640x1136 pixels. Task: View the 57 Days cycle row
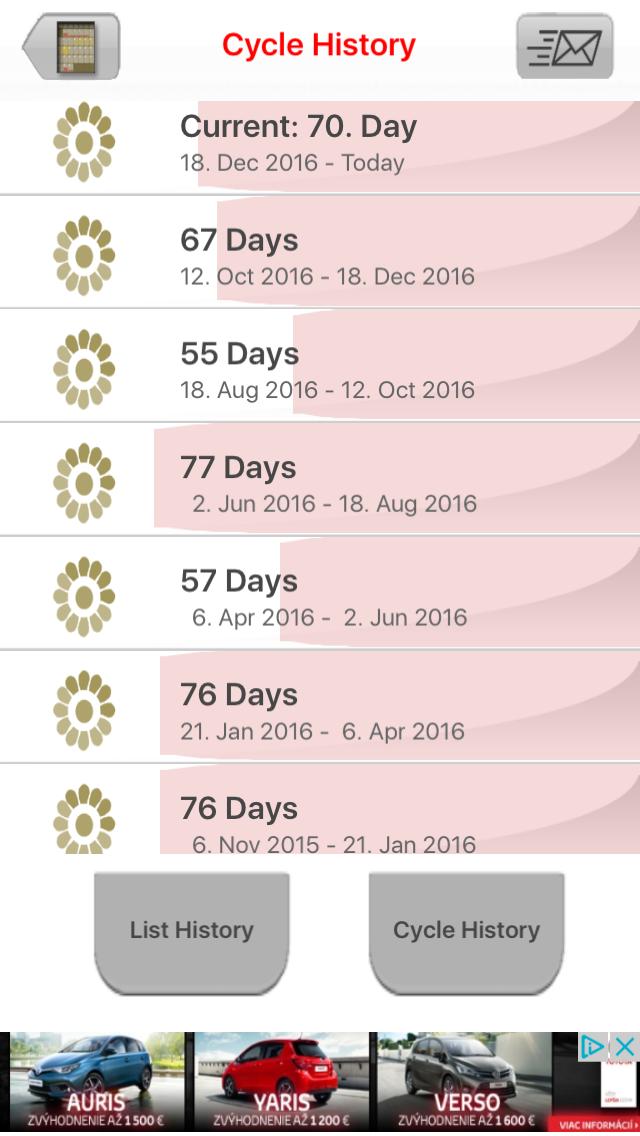320,598
